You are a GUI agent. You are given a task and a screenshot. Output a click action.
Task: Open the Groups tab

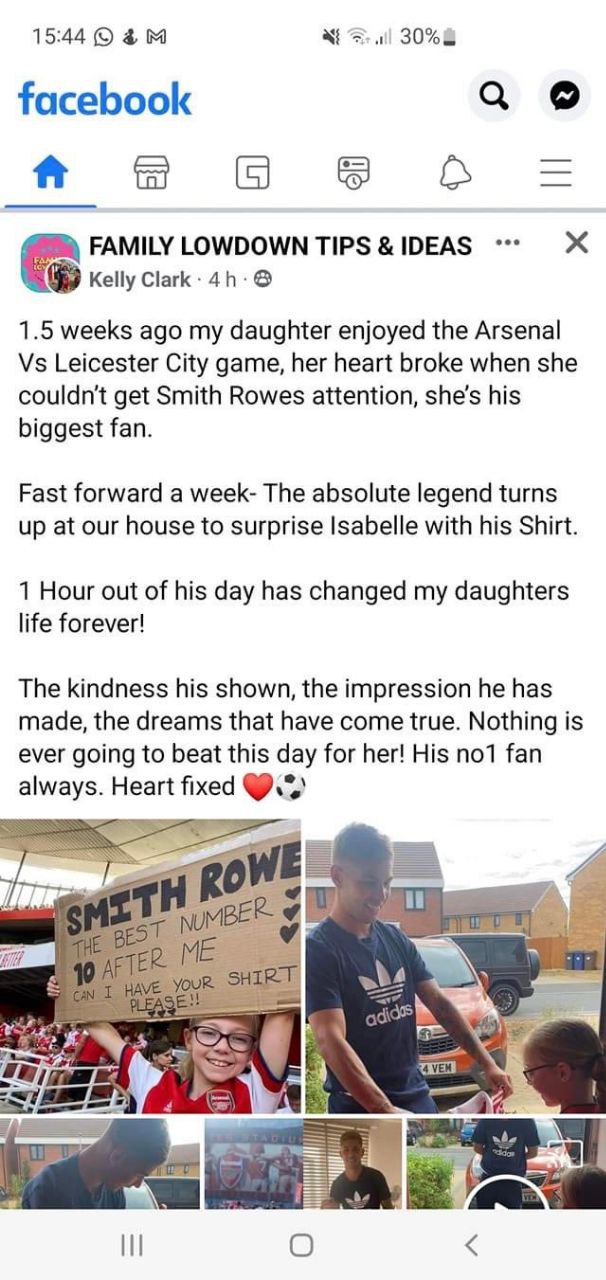pos(252,174)
